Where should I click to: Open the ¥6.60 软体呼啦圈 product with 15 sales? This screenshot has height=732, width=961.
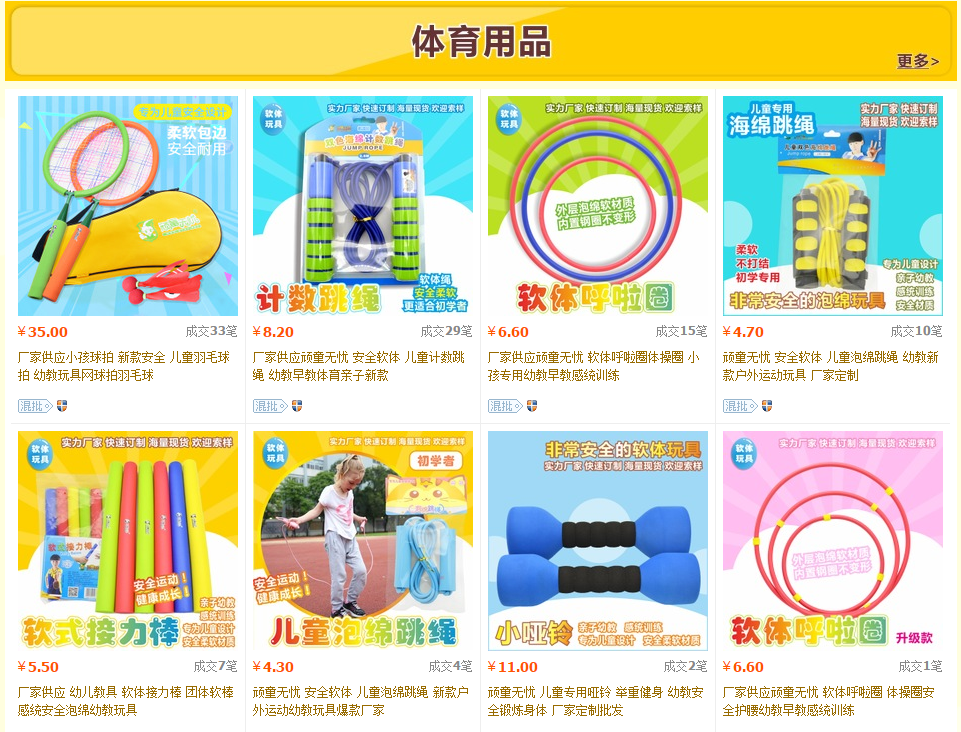tap(598, 206)
